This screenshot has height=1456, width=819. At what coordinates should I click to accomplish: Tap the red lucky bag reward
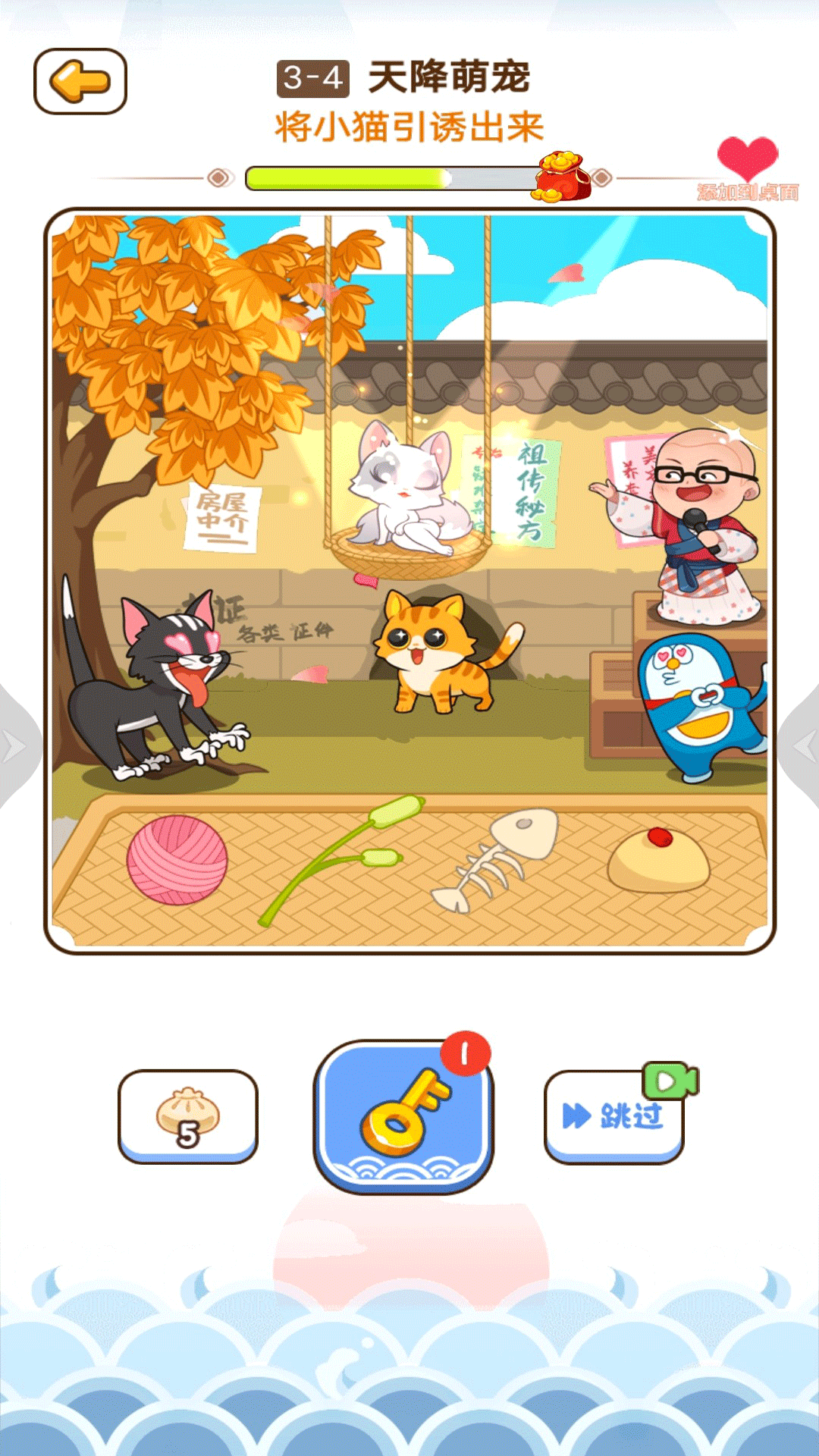[563, 177]
